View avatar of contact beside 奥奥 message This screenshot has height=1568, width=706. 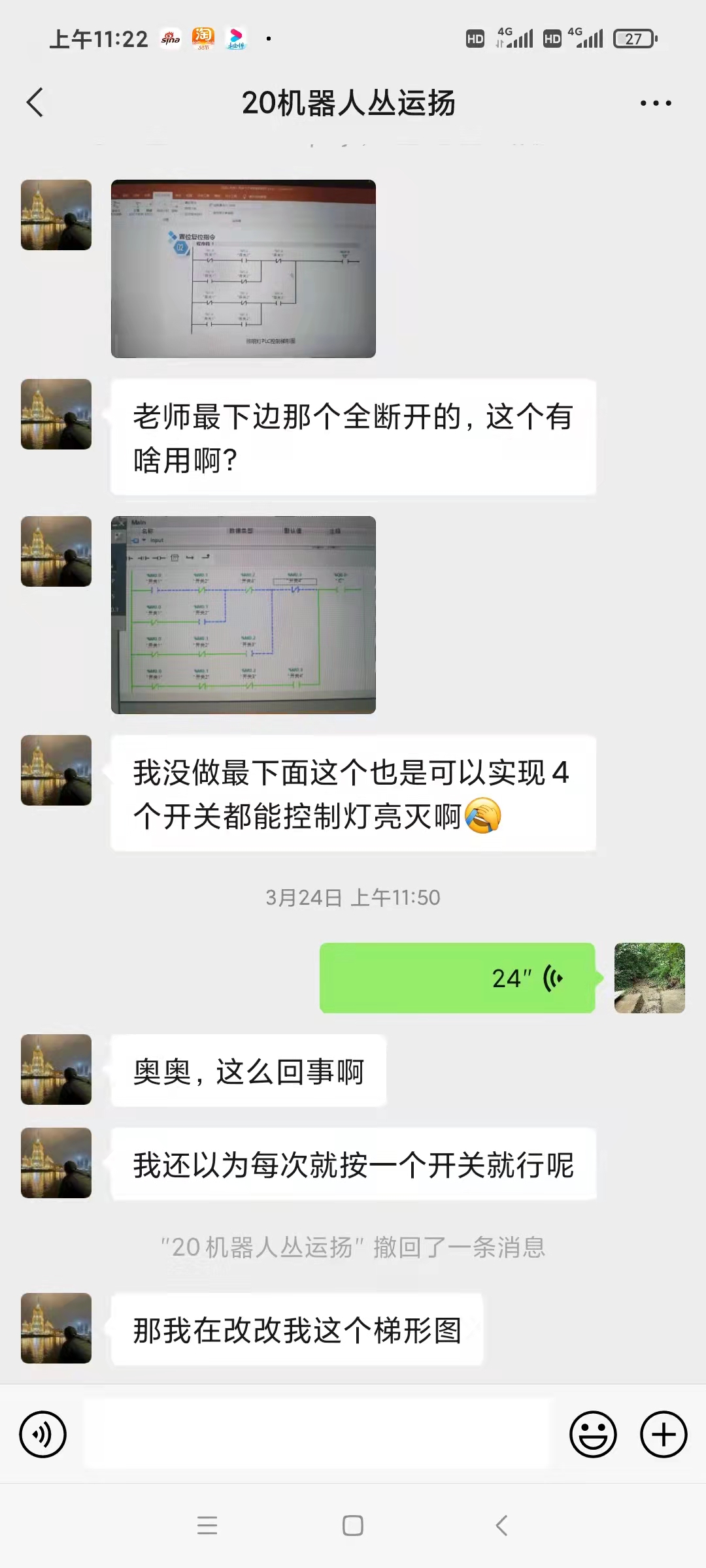(x=56, y=1070)
